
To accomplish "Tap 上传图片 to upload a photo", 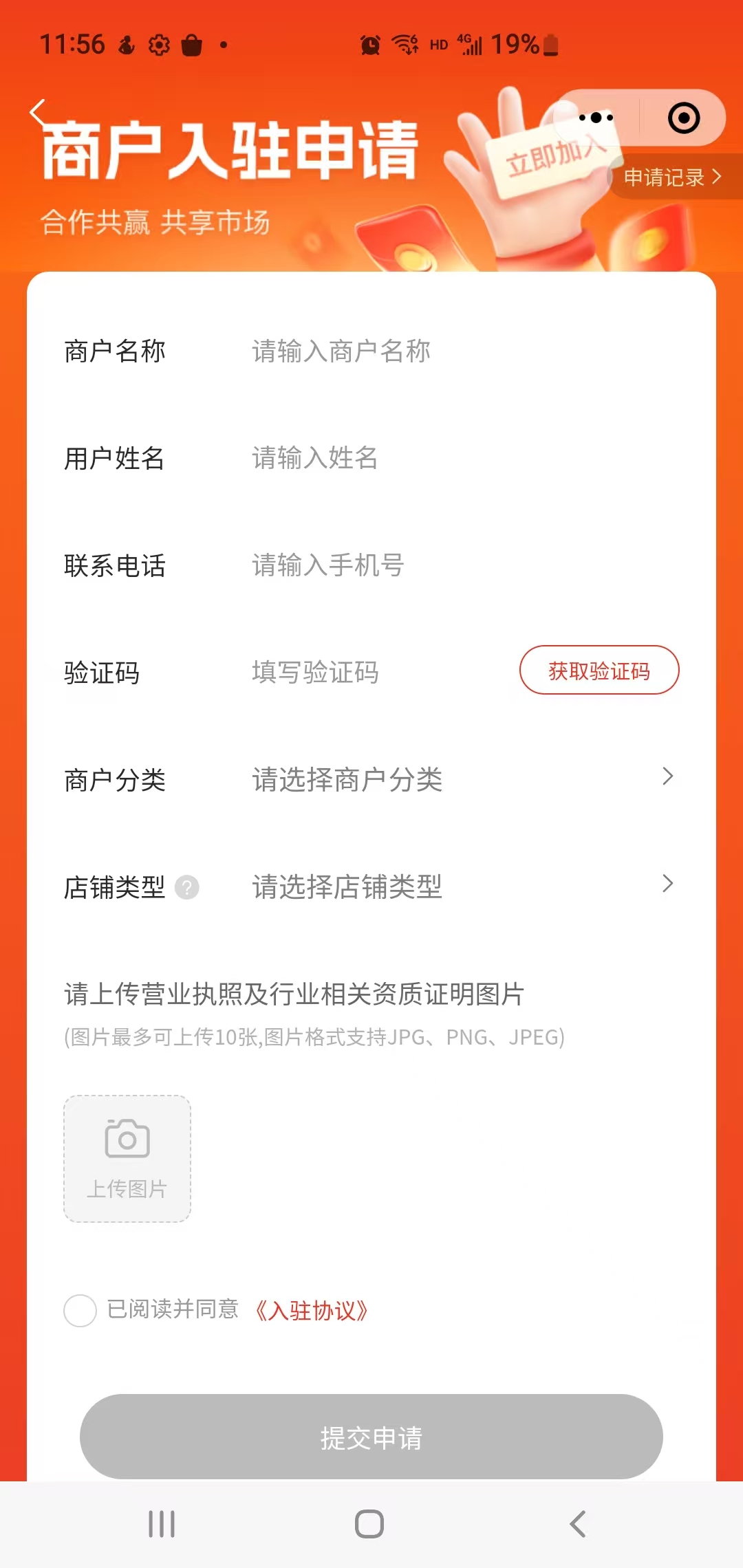I will (x=127, y=1159).
